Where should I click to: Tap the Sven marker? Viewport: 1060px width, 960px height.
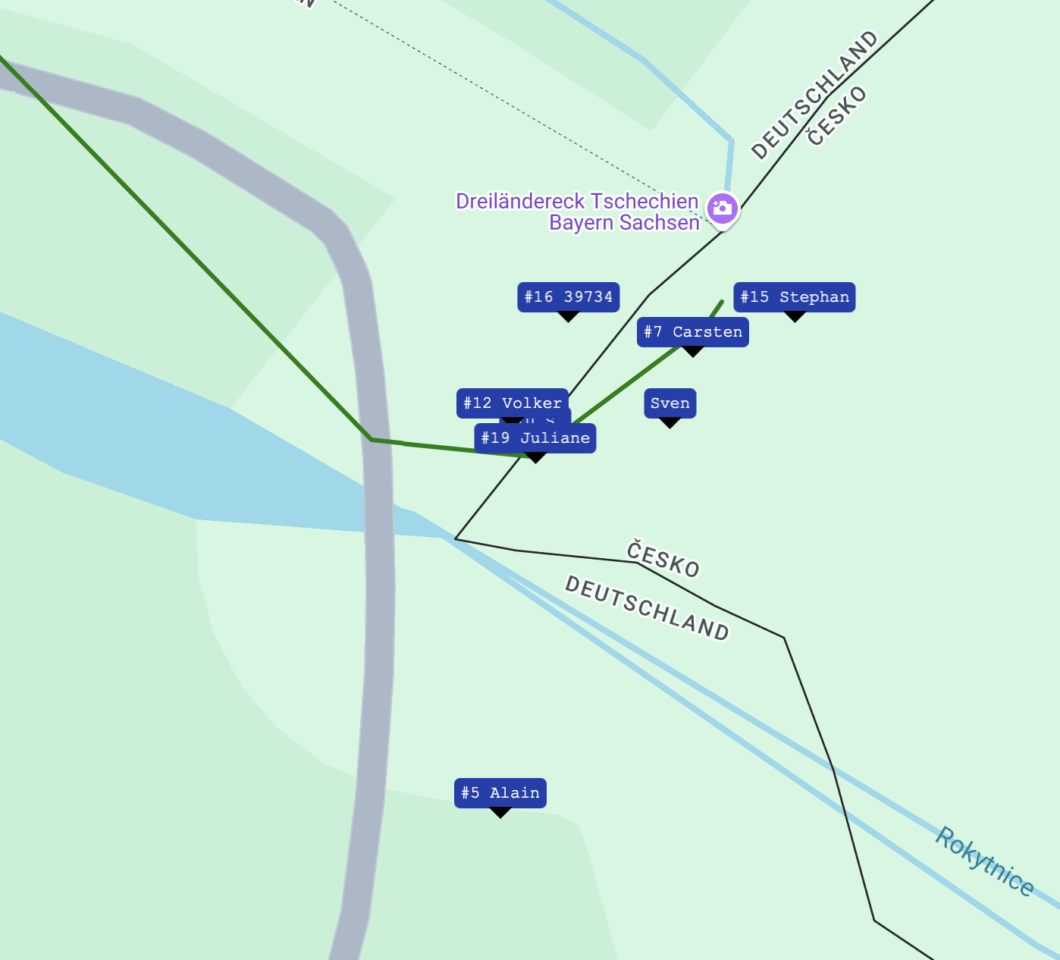[x=669, y=404]
